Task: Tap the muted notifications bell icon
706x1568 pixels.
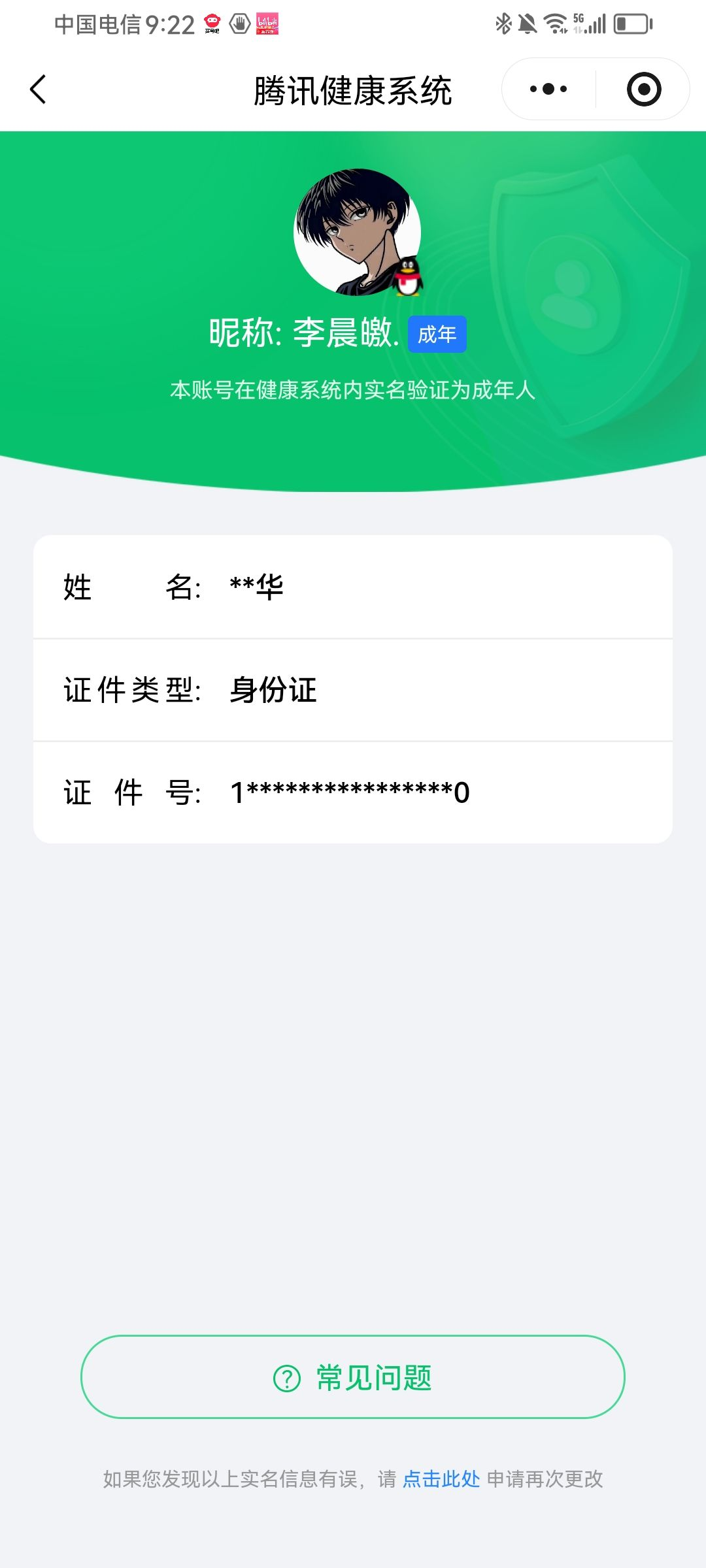Action: point(527,23)
